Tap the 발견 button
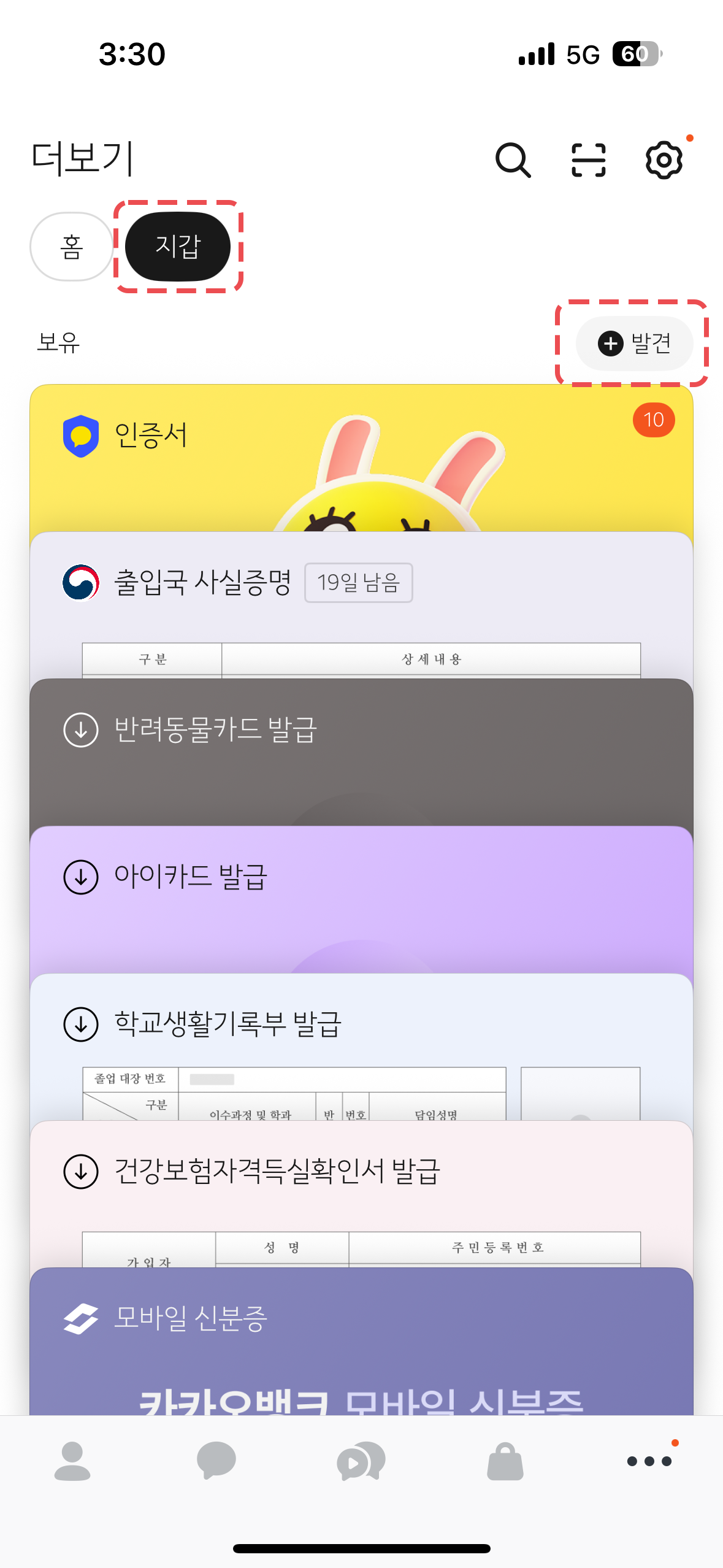The width and height of the screenshot is (723, 1568). (634, 344)
